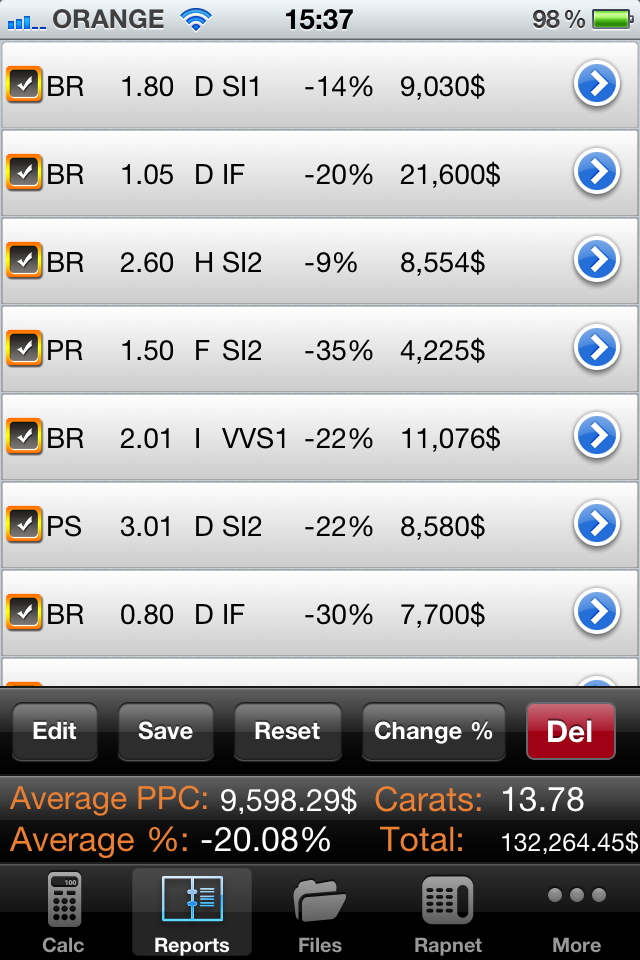640x960 pixels.
Task: Switch to the Calc tab
Action: [64, 913]
